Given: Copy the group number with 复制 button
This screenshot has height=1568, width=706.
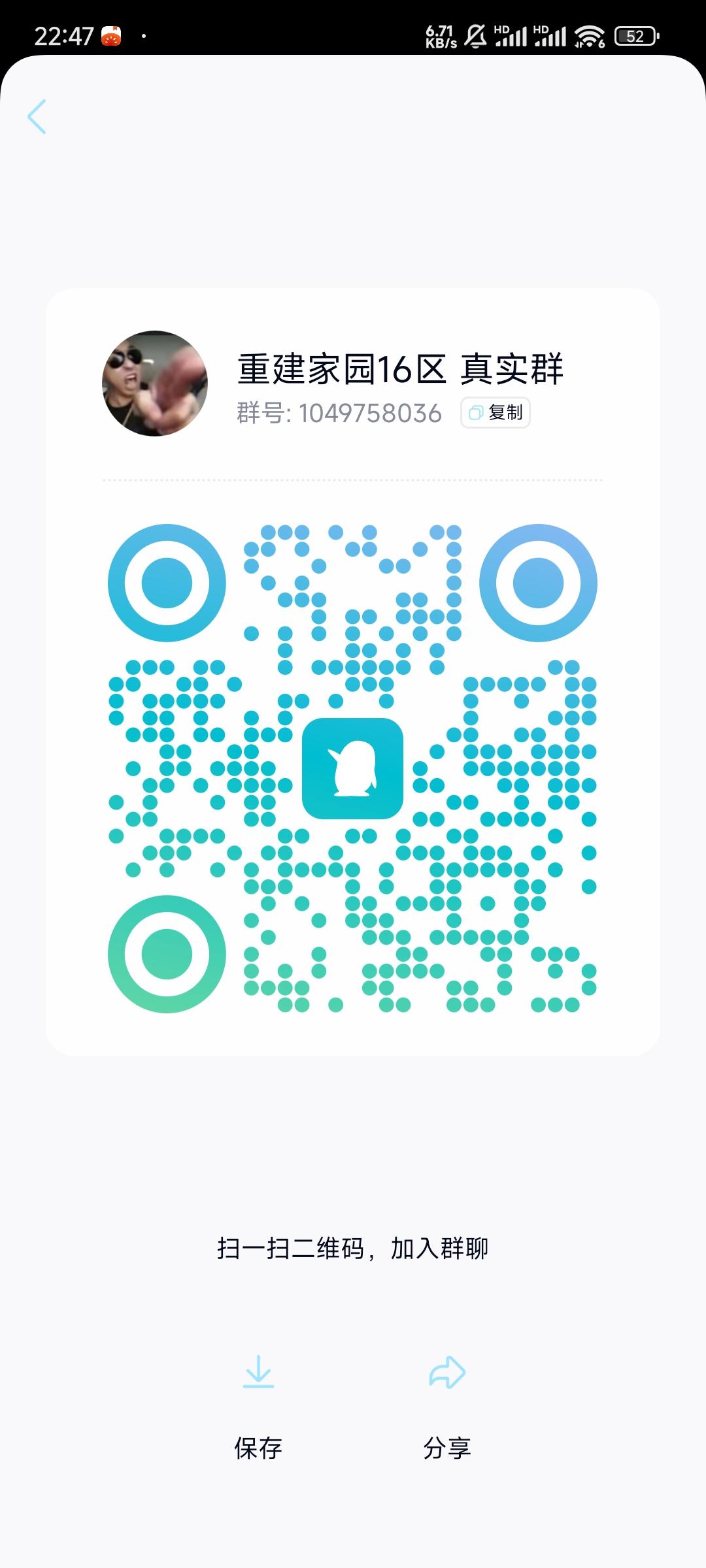Looking at the screenshot, I should point(496,412).
